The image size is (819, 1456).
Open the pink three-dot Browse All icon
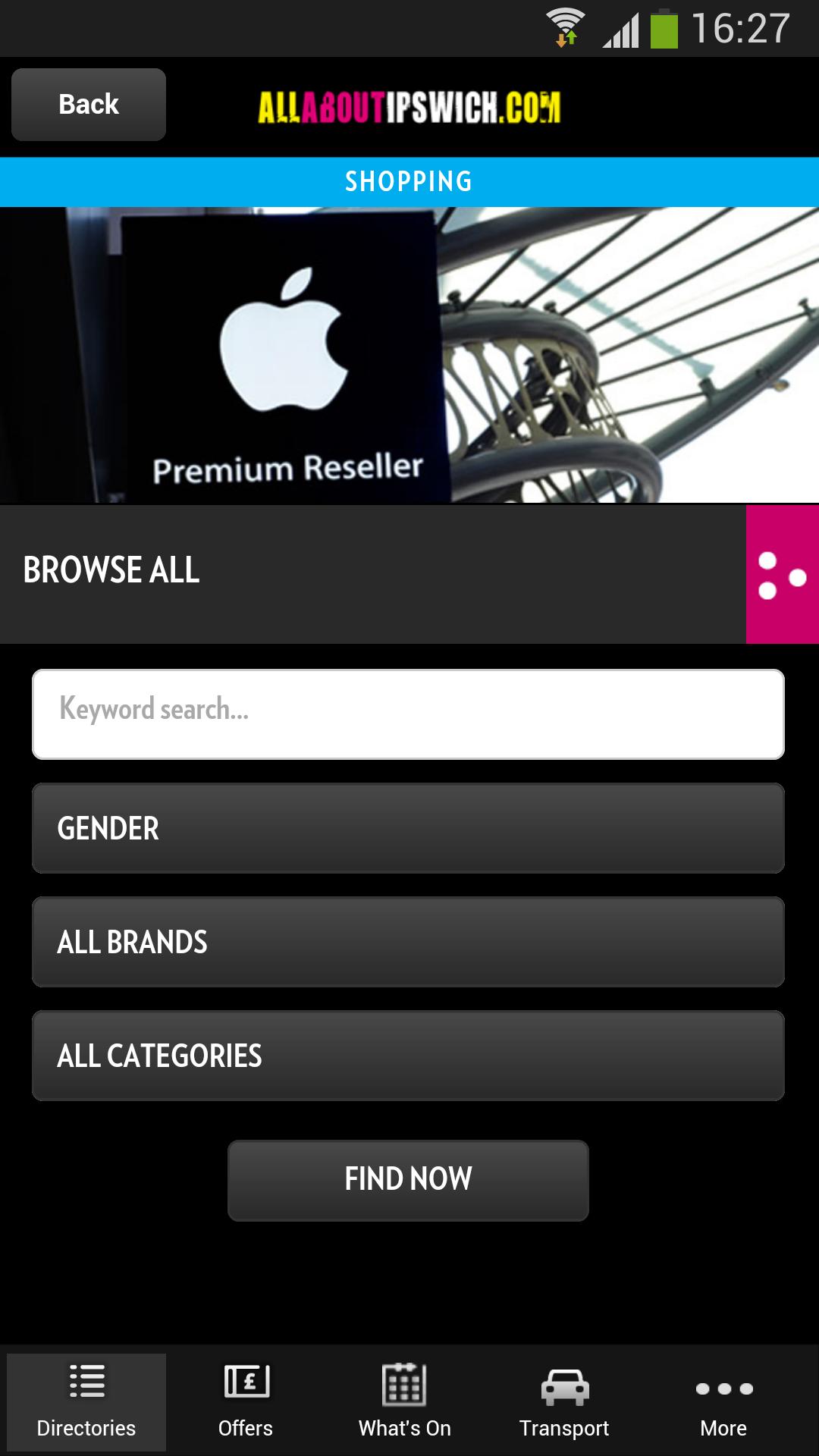(x=782, y=575)
